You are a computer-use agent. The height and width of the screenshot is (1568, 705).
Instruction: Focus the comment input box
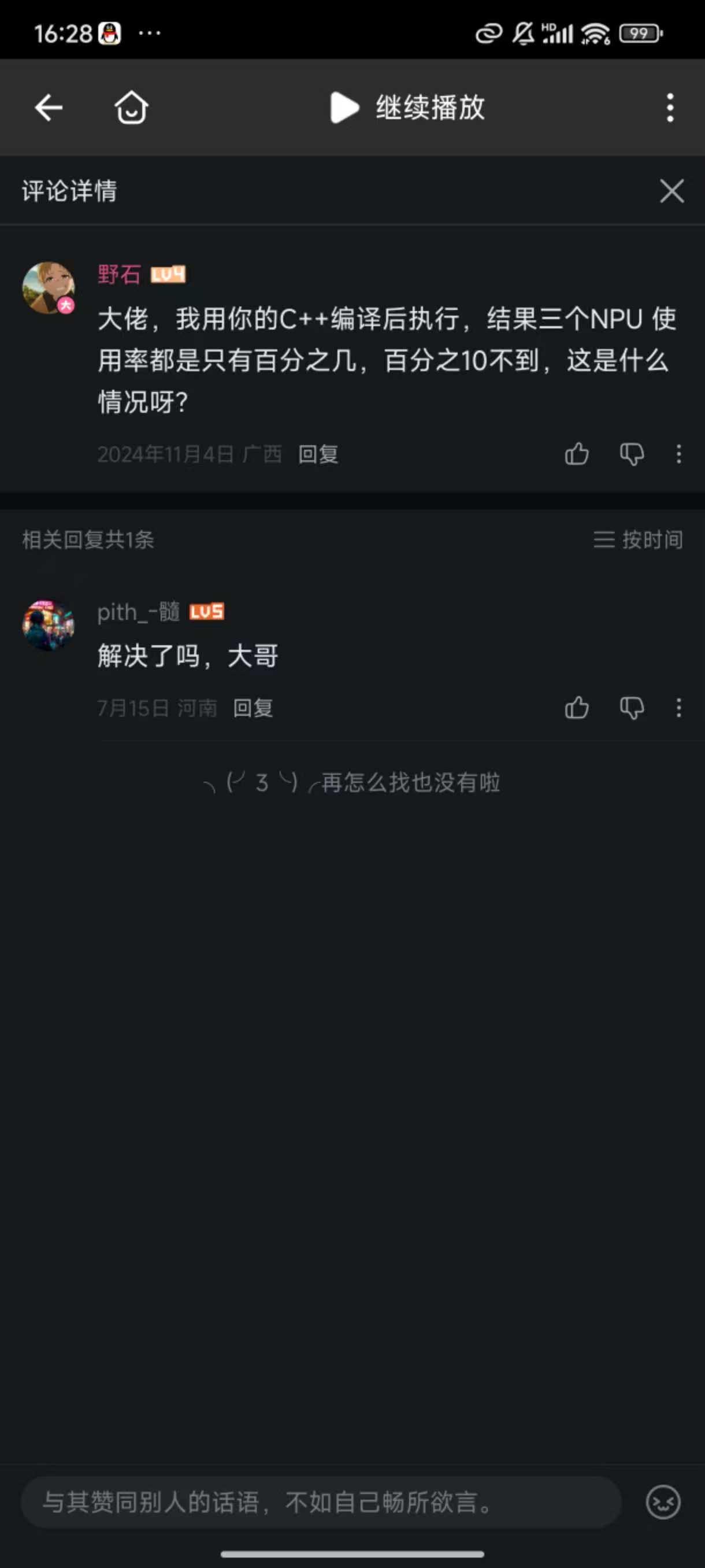click(x=321, y=1502)
